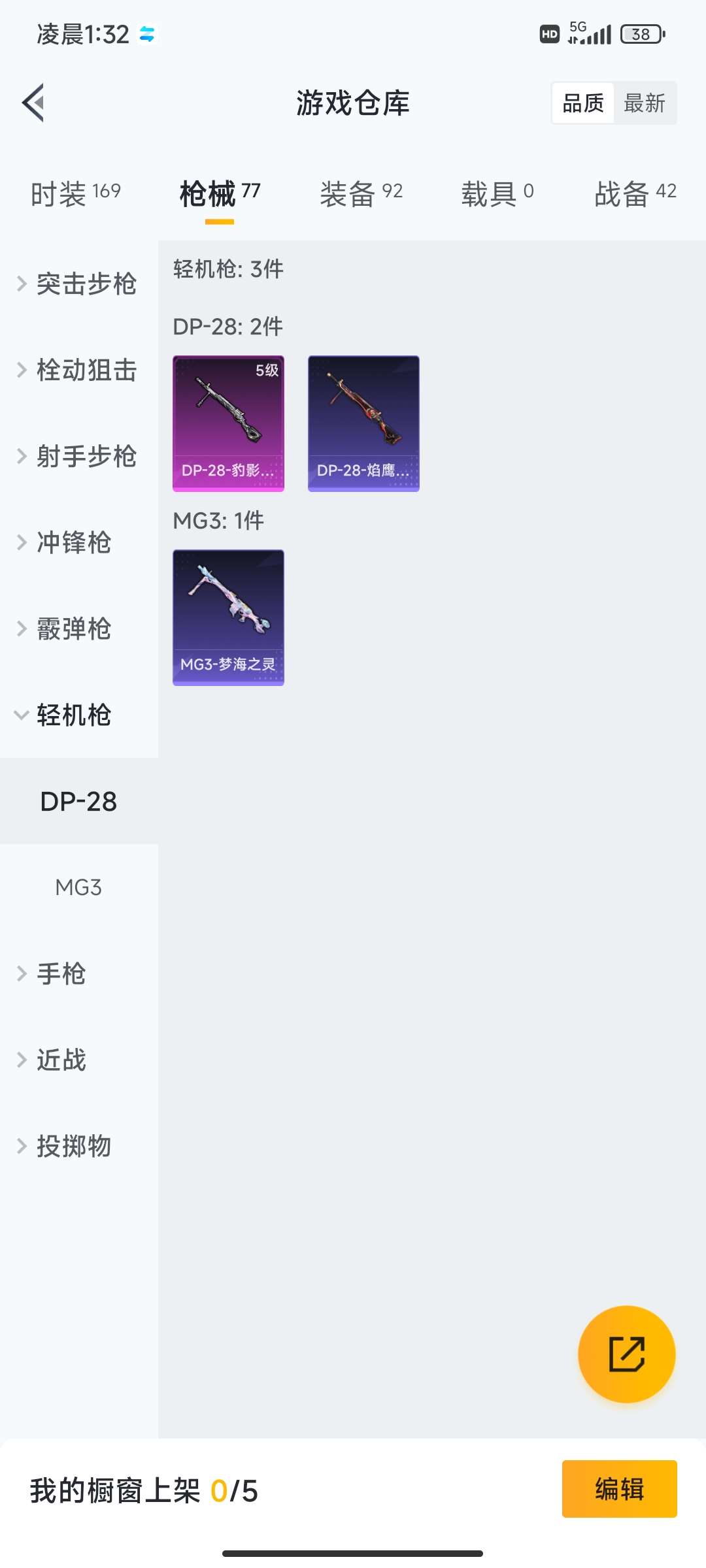
Task: Tap 编辑 to edit showcase
Action: [619, 1489]
